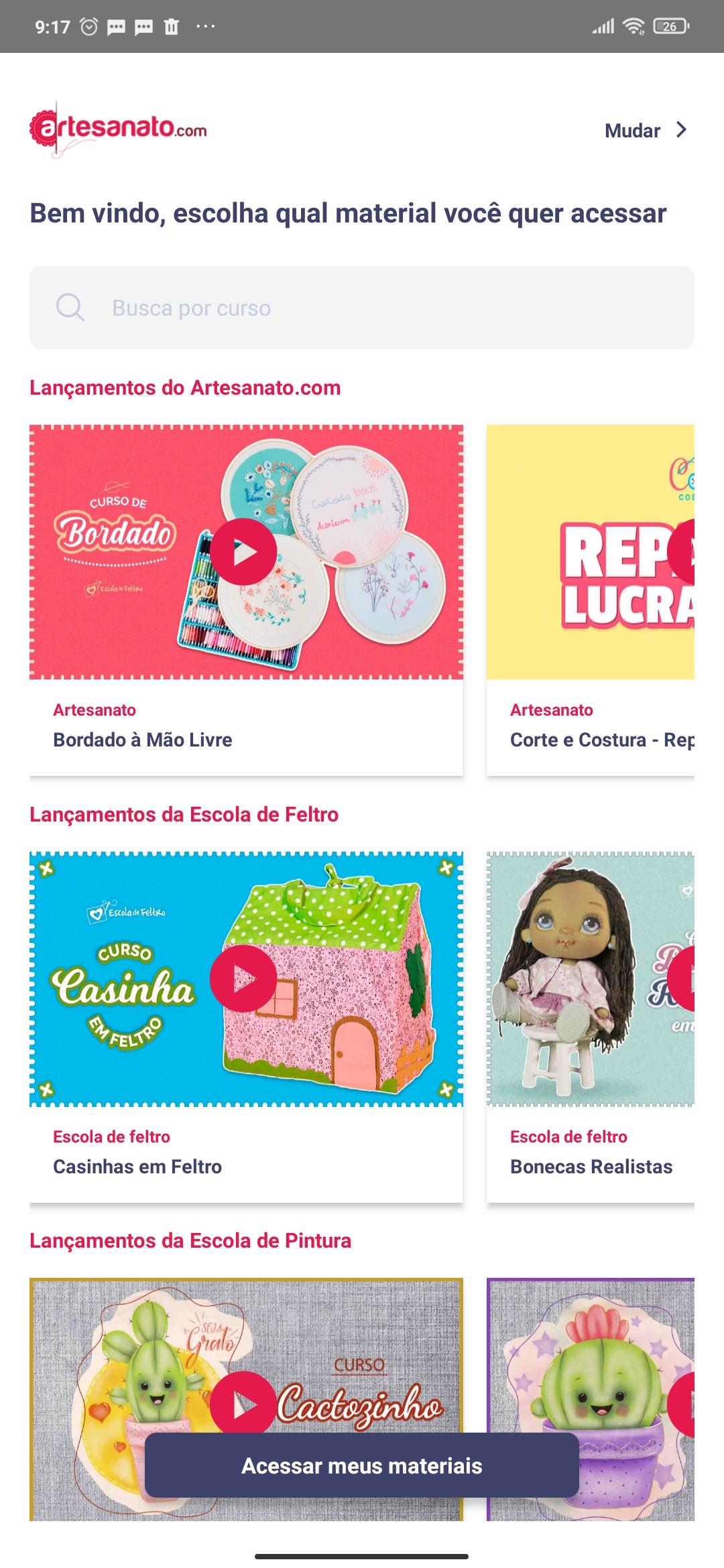Tap Acessar meus materiais button
The height and width of the screenshot is (1568, 724).
pyautogui.click(x=362, y=1465)
